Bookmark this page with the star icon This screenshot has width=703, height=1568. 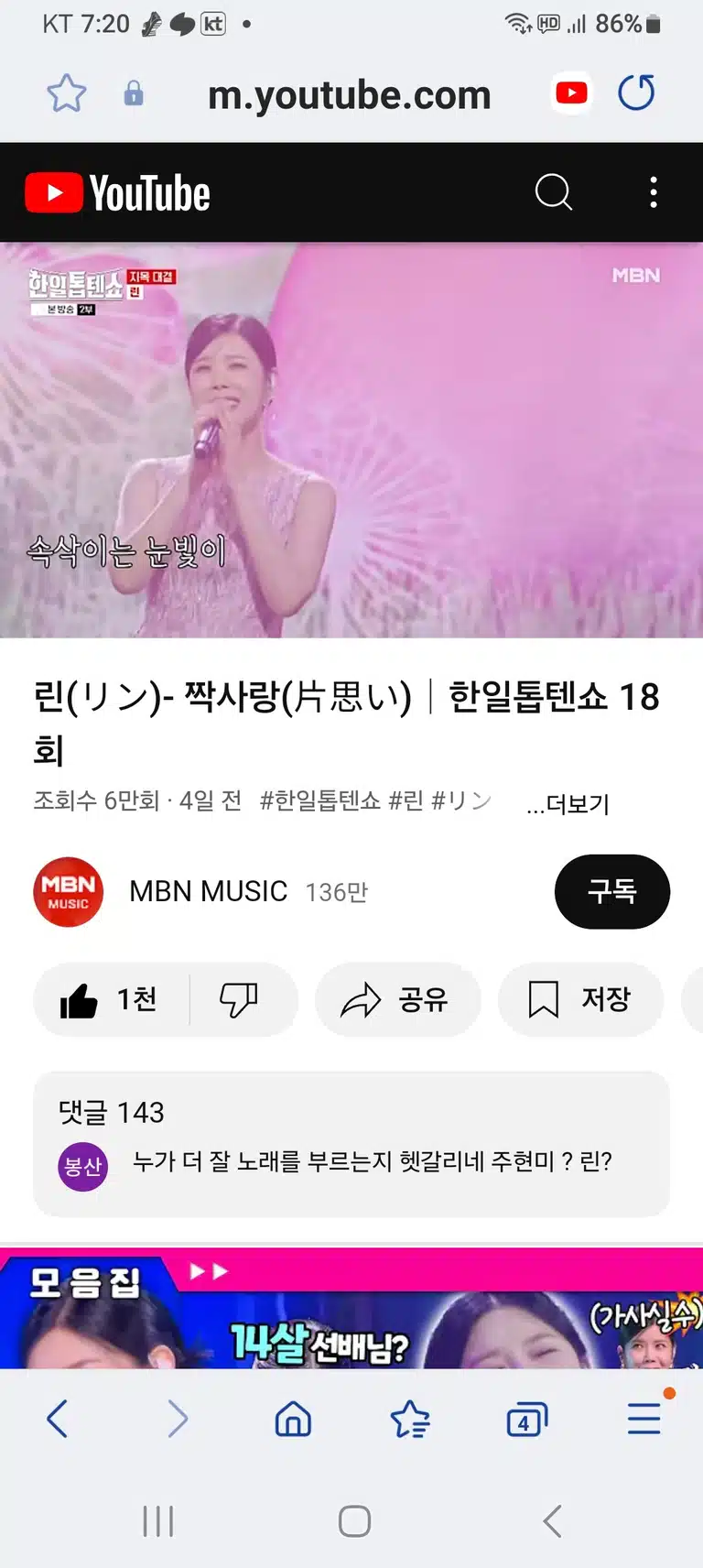pyautogui.click(x=67, y=93)
